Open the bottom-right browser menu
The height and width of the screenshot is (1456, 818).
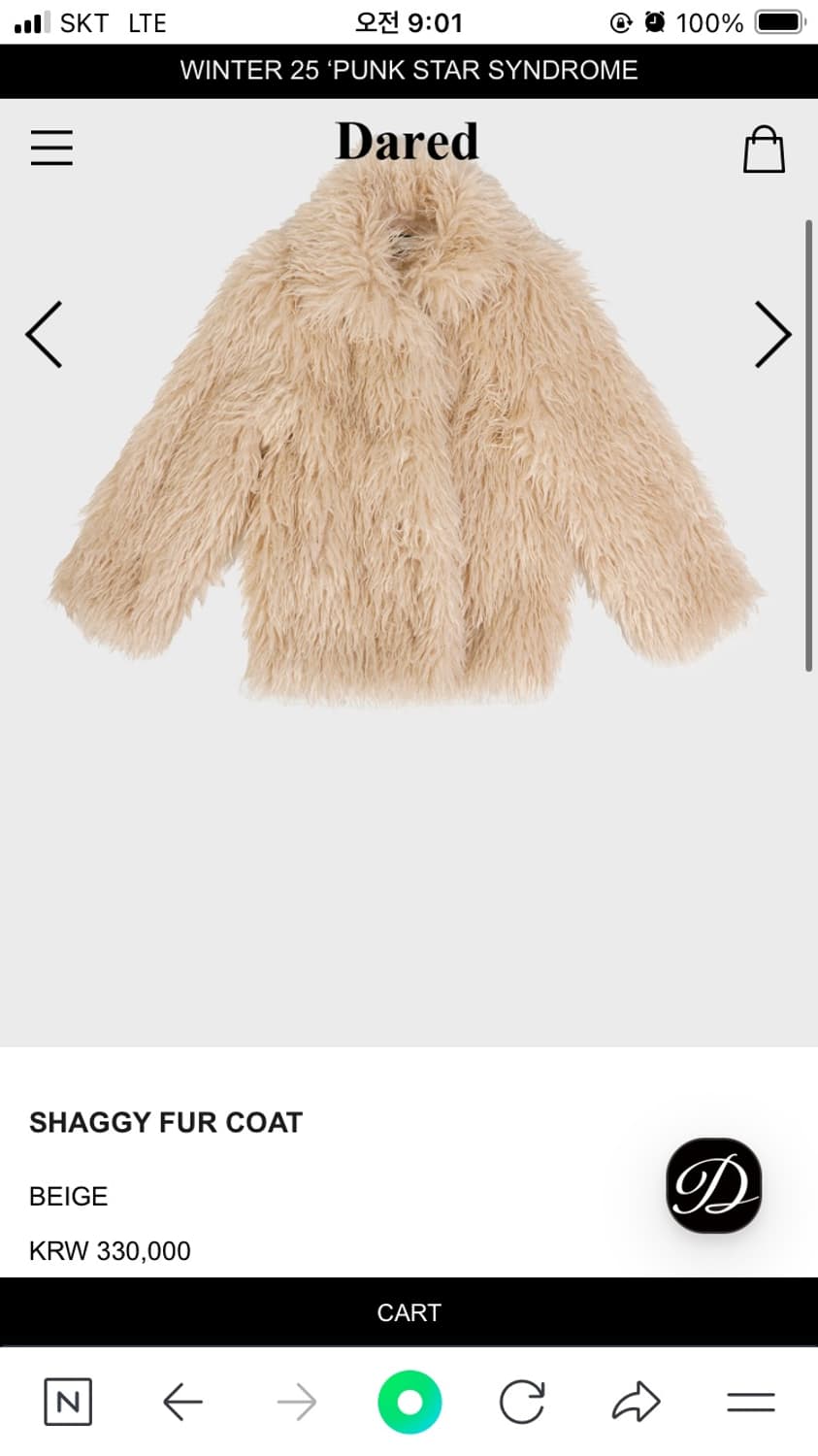(x=750, y=1402)
